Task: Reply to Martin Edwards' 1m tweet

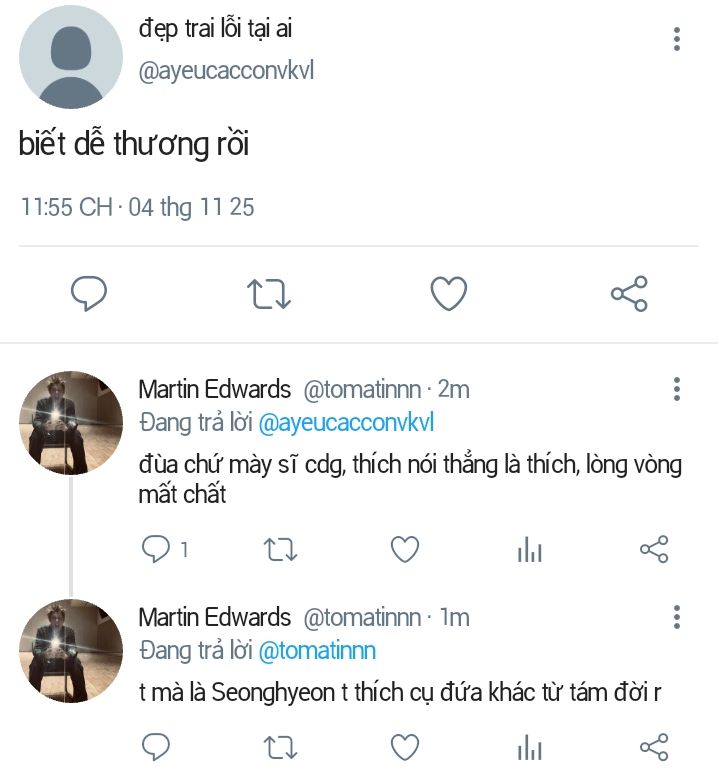Action: (x=157, y=746)
